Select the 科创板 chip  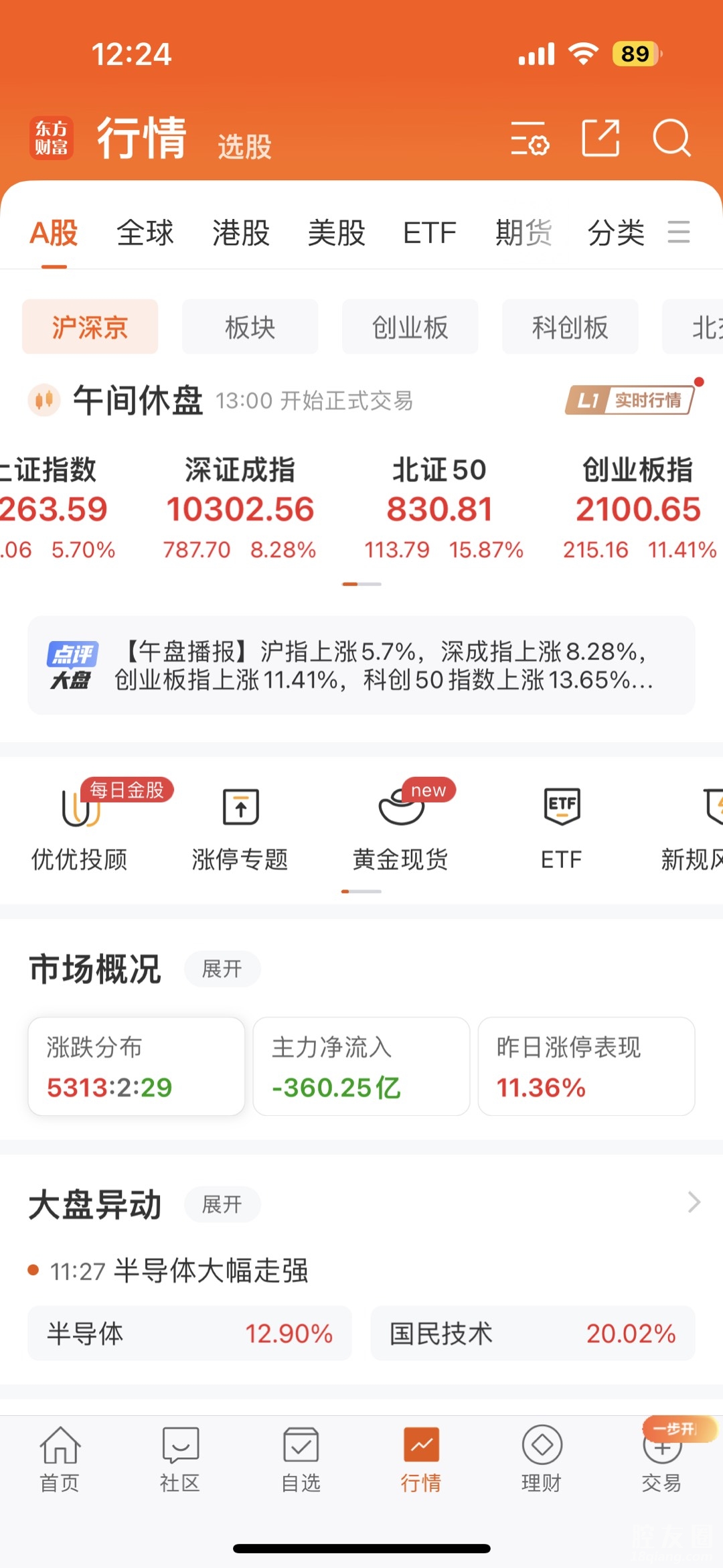click(x=570, y=327)
